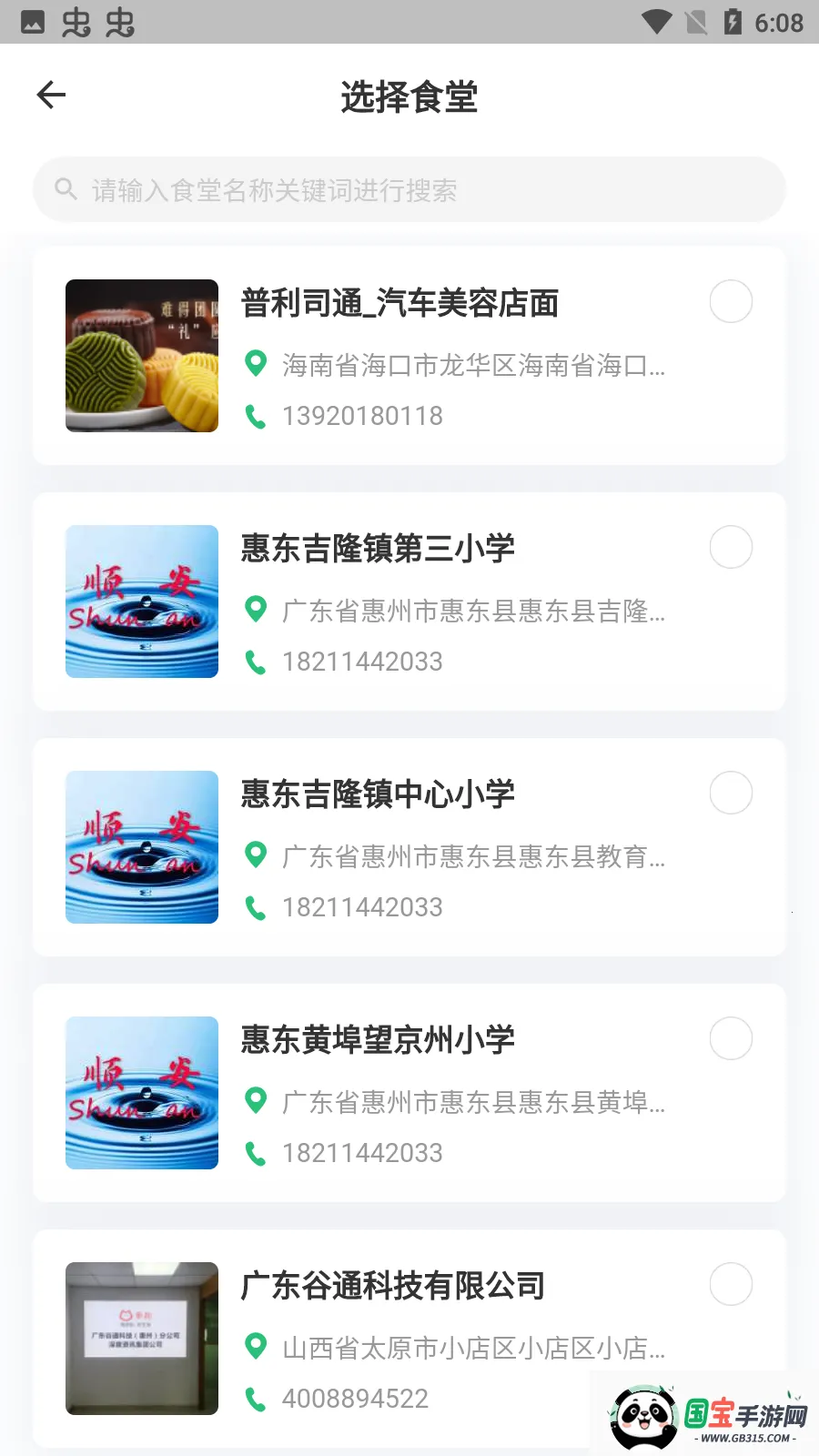
Task: Tap the canteen search input field
Action: [409, 188]
